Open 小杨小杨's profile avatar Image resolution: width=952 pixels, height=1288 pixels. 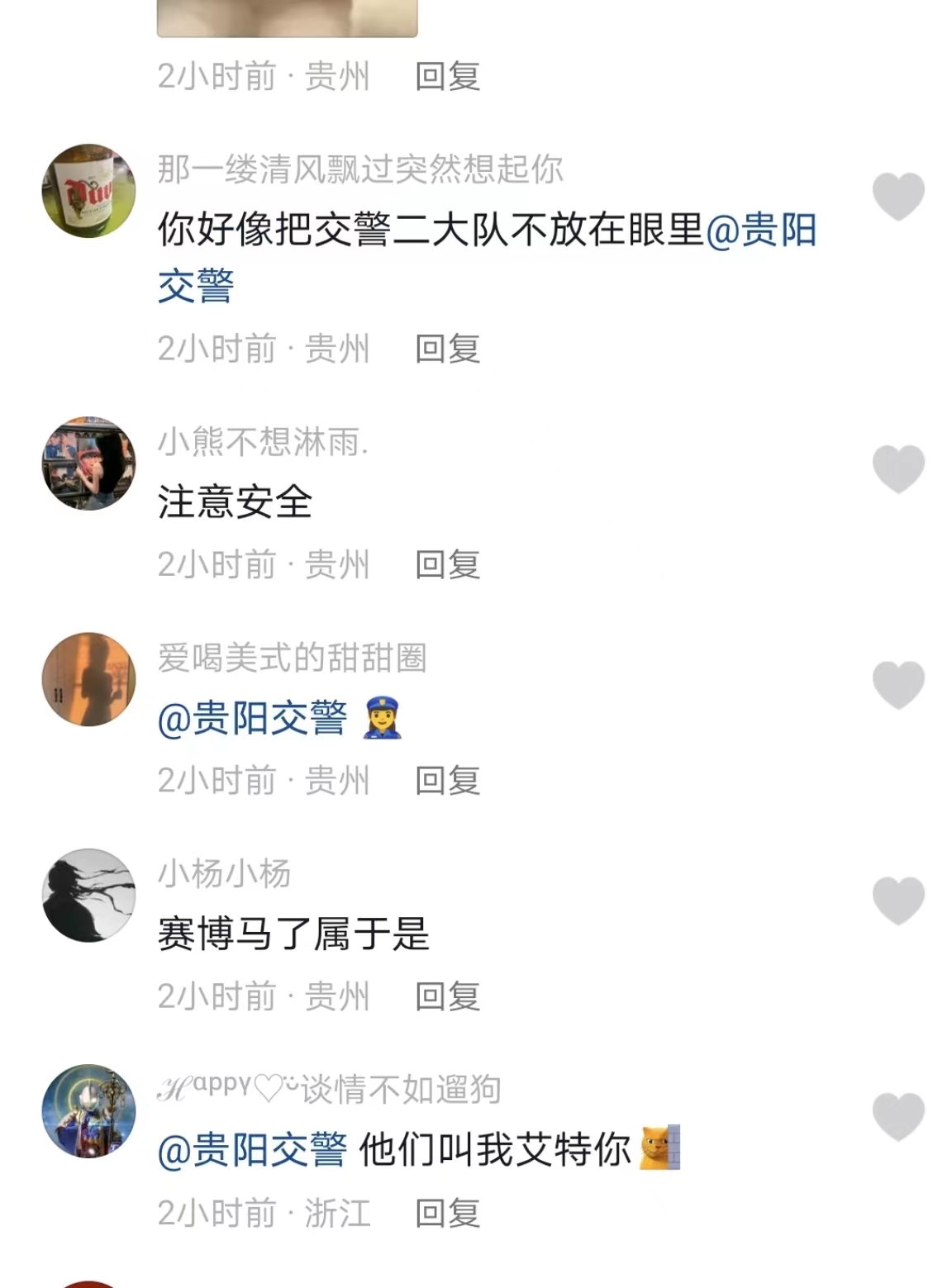88,896
